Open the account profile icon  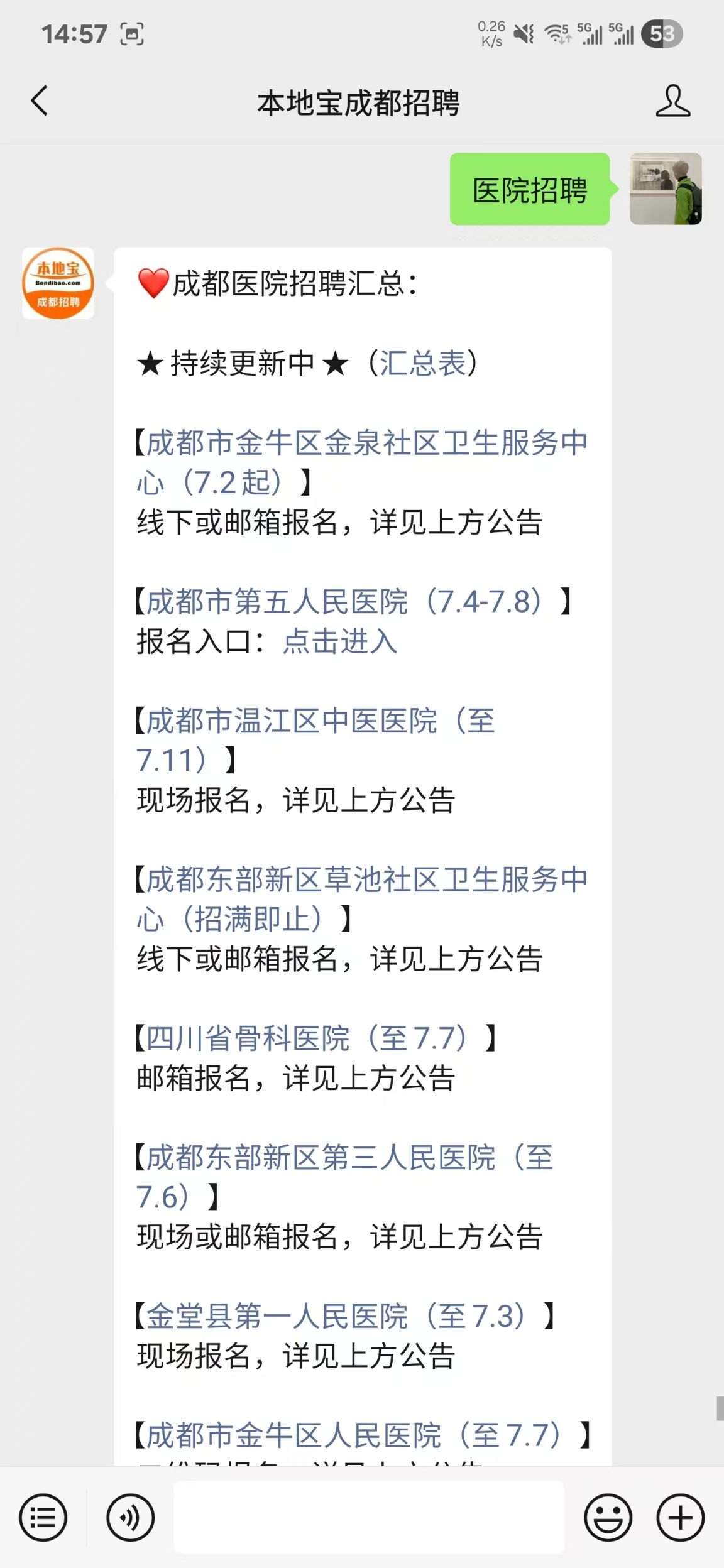click(x=672, y=101)
